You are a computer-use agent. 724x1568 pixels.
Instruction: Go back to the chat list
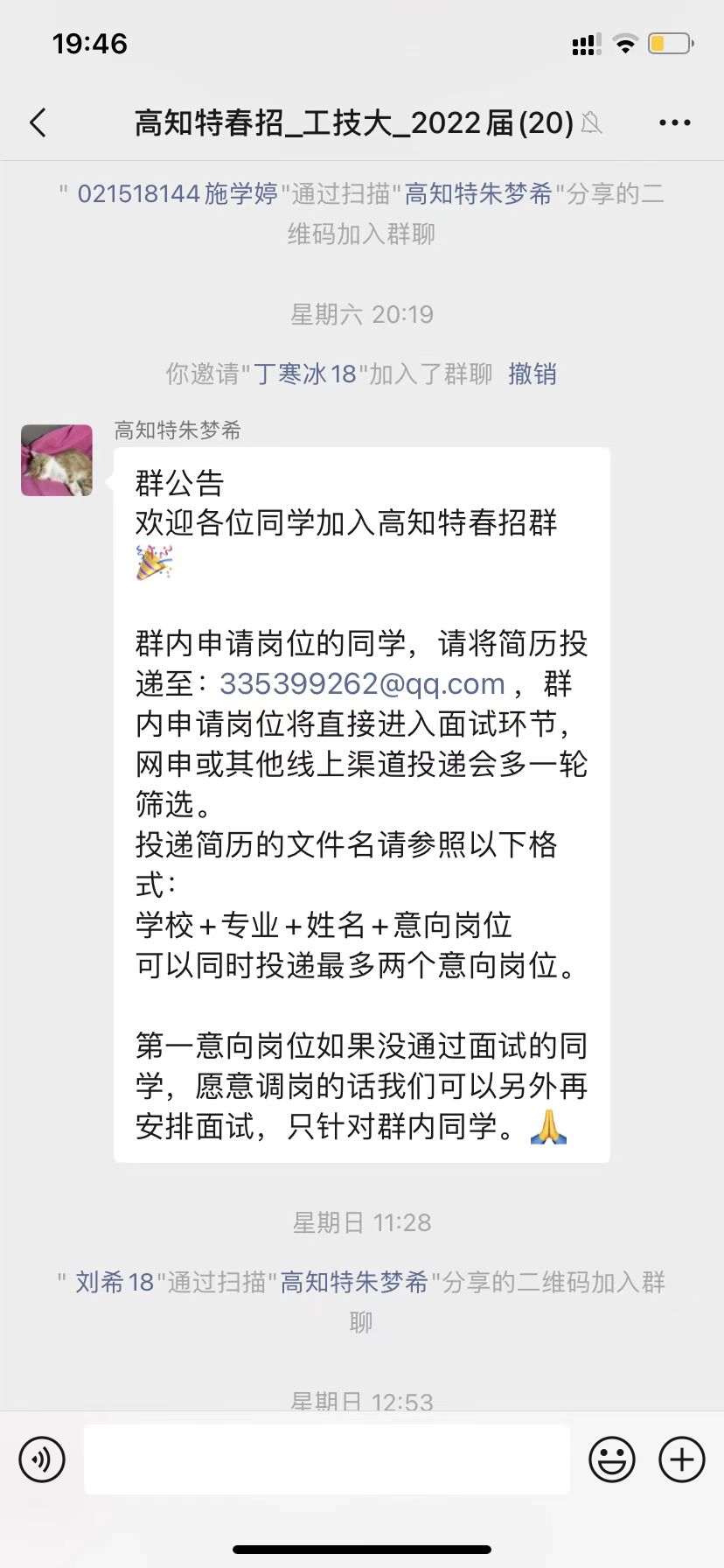[x=38, y=123]
